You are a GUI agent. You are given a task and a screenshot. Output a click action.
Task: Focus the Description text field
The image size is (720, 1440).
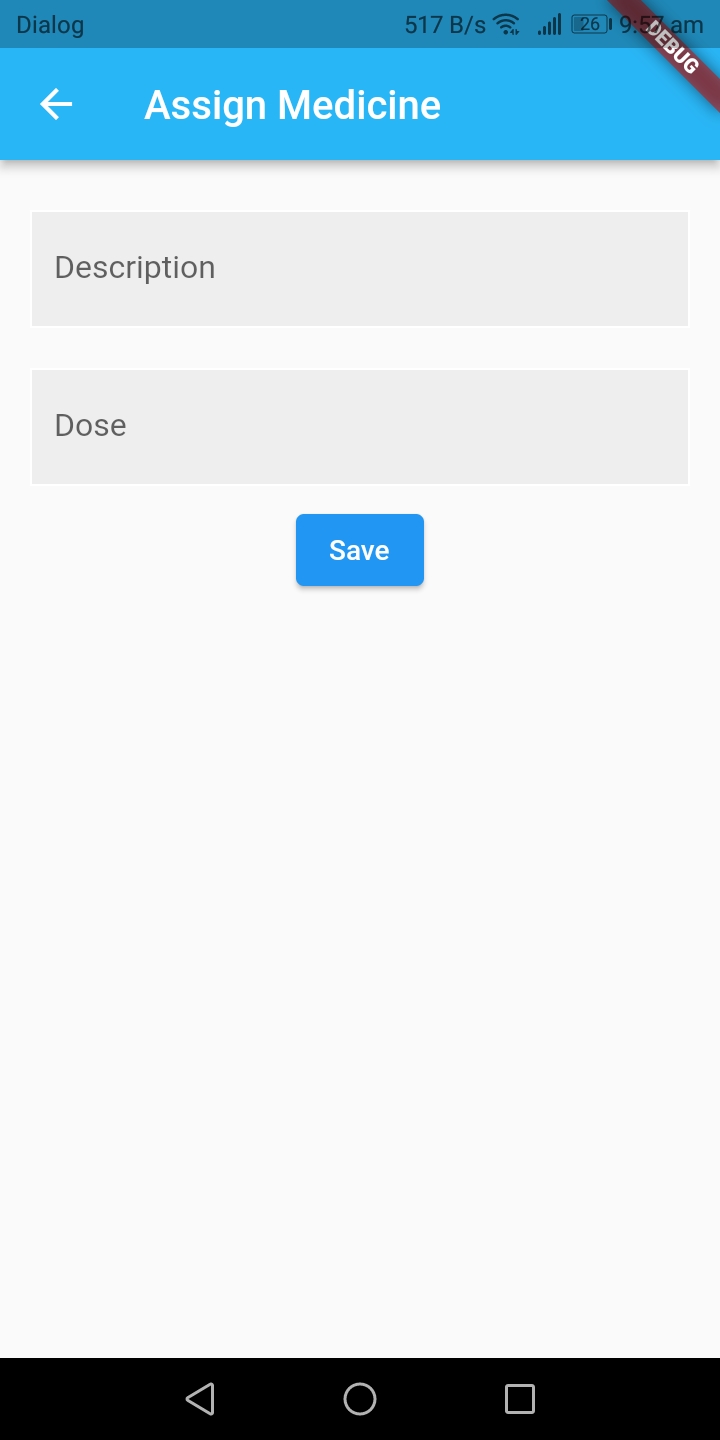360,268
